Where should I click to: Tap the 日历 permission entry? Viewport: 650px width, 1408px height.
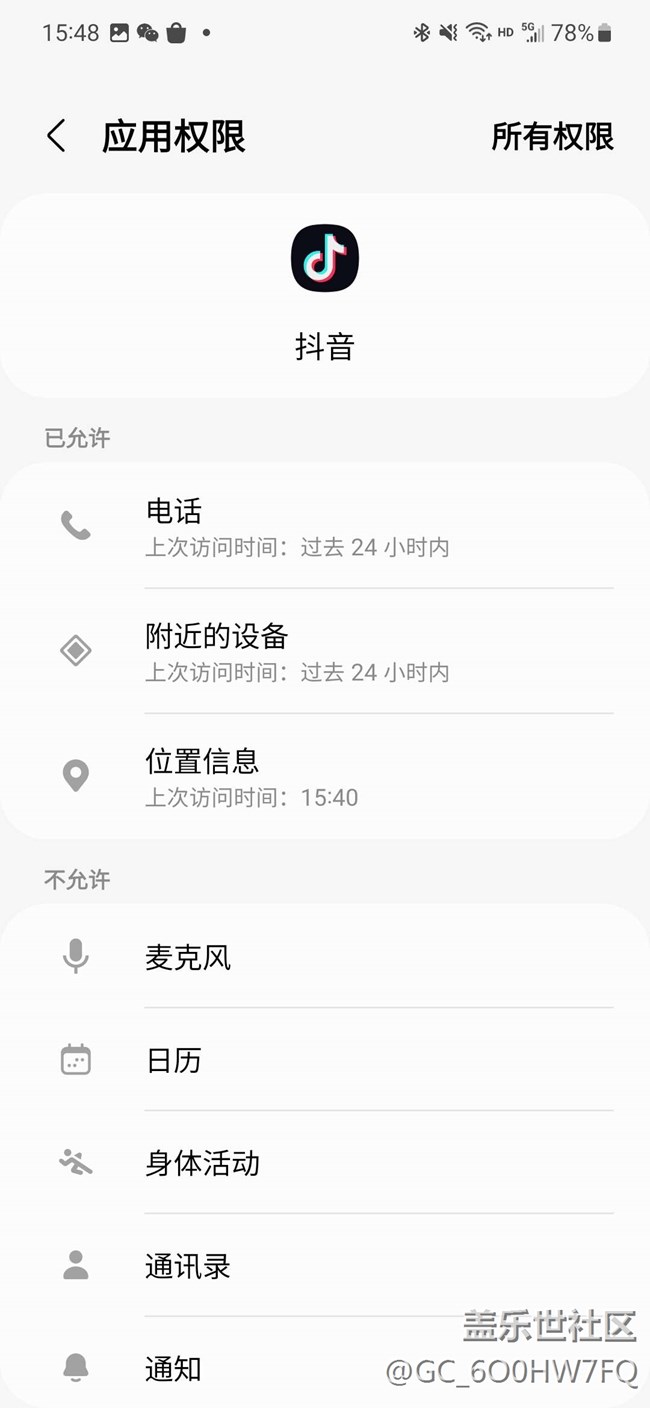pos(325,1060)
